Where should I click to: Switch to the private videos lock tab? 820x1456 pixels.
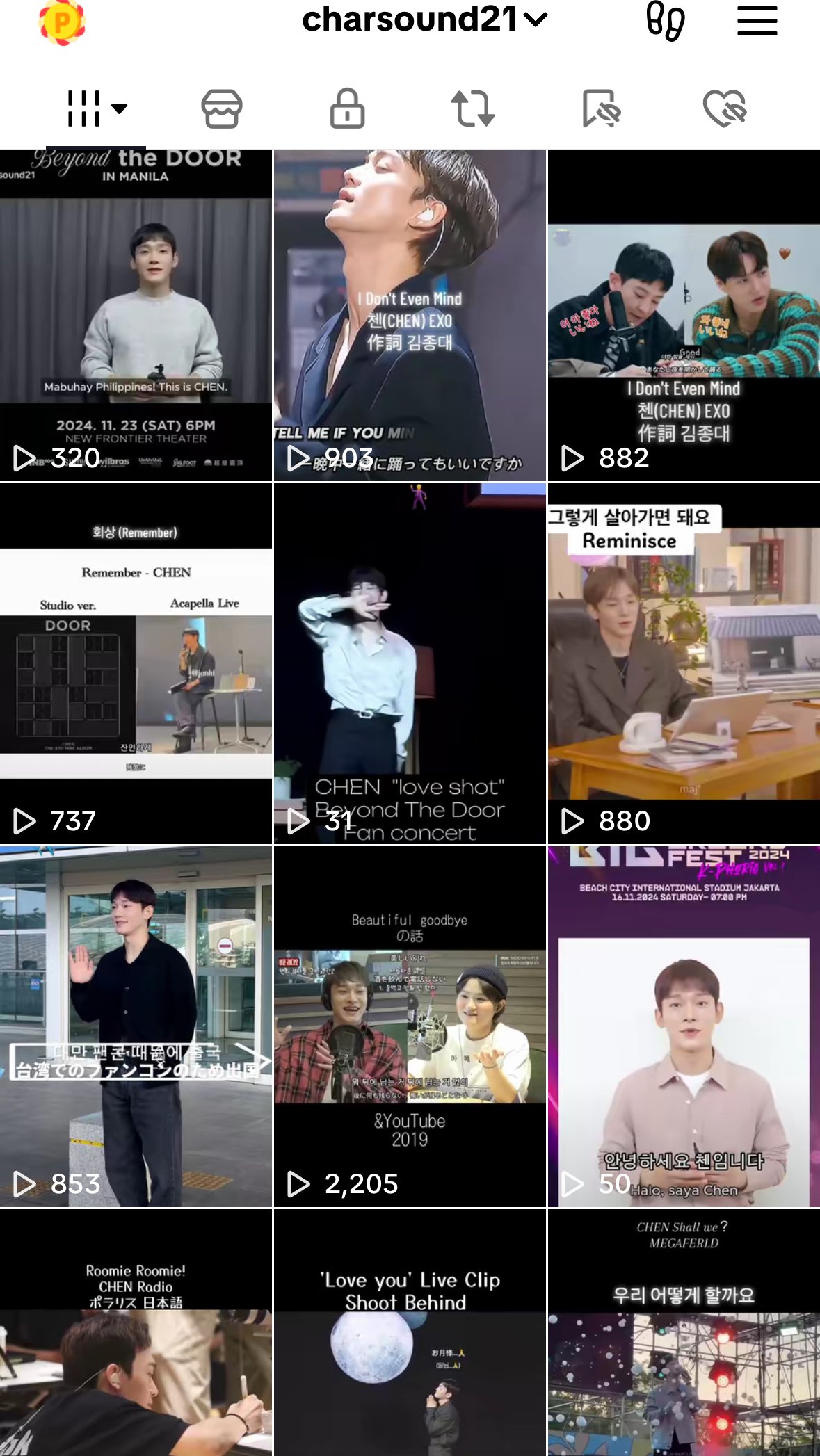pos(347,108)
